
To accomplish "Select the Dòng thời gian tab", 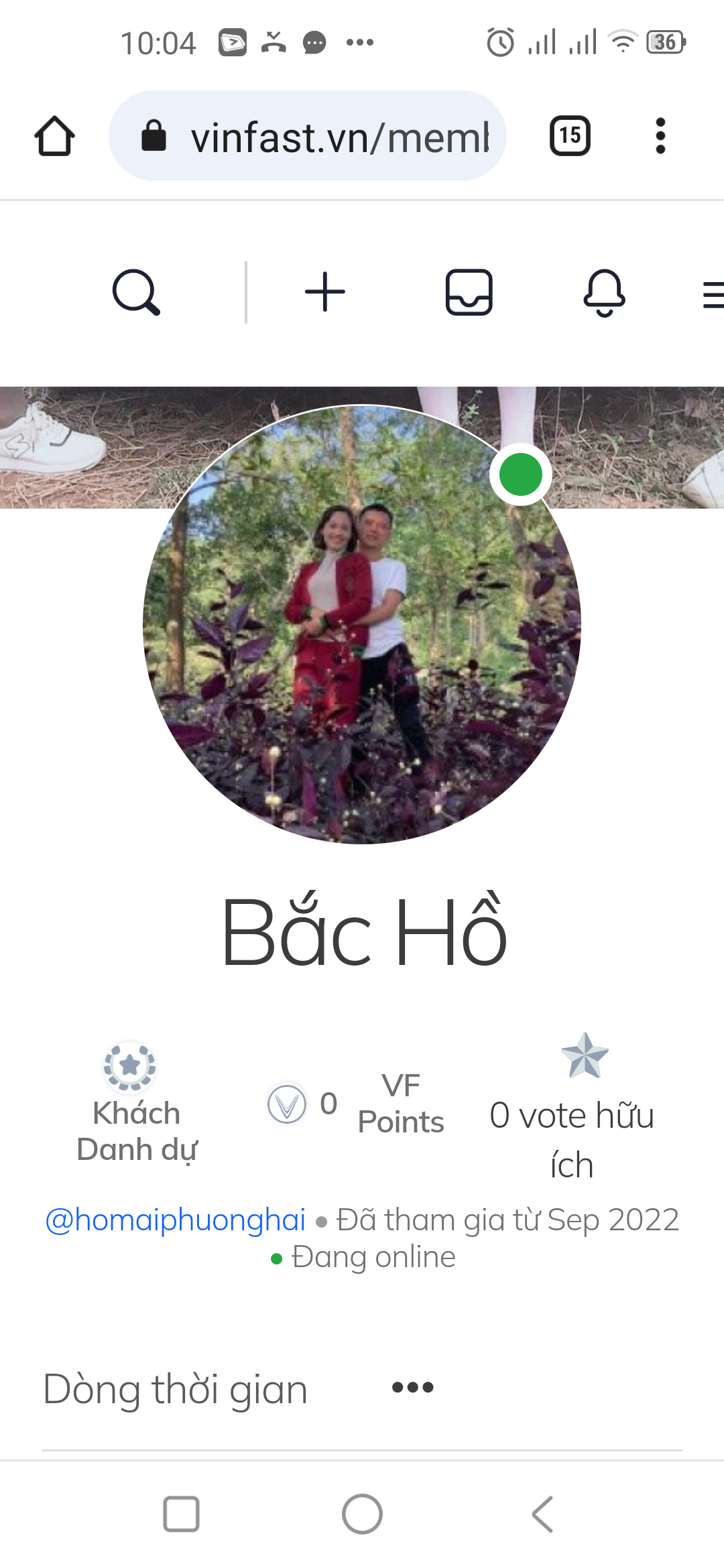I will coord(175,1388).
